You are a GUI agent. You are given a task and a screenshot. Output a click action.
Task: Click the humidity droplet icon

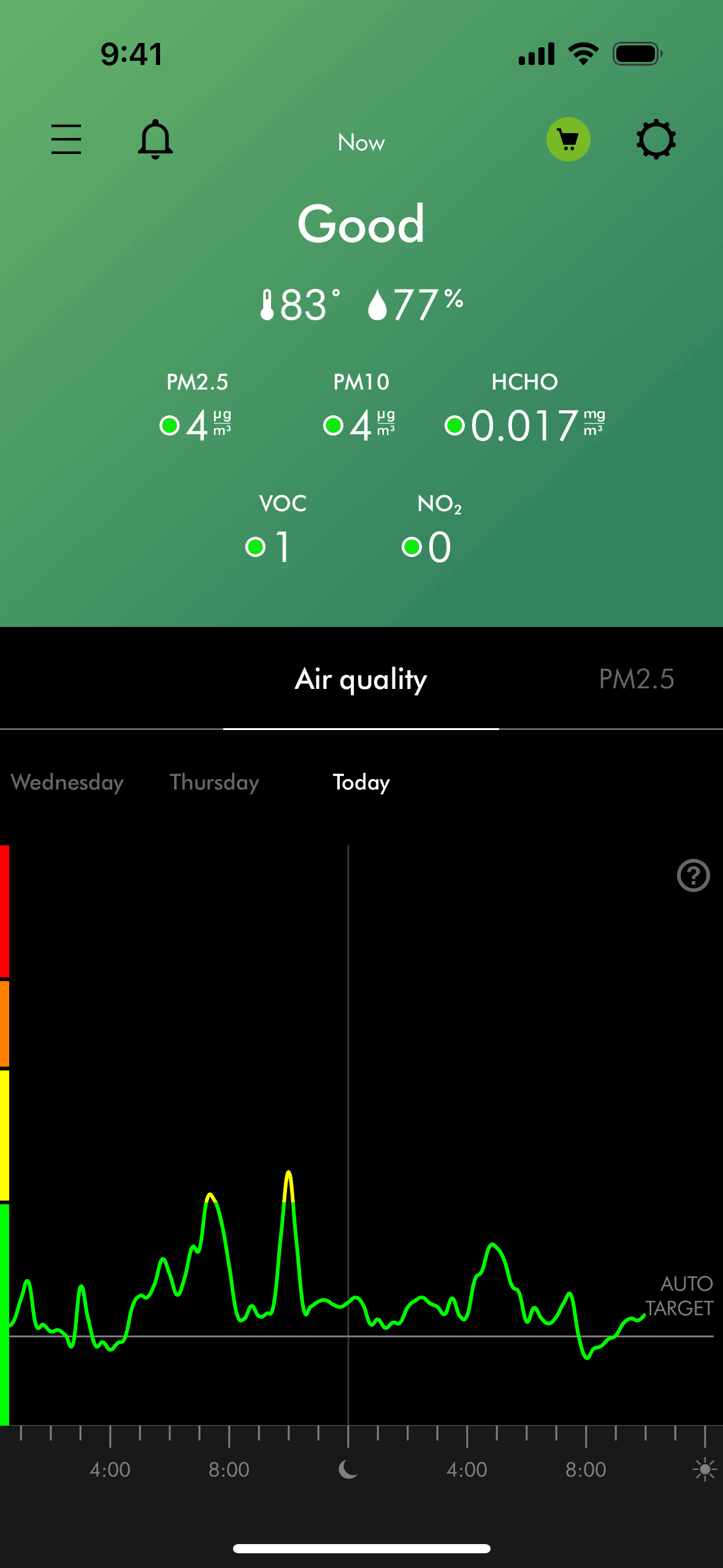click(x=378, y=304)
